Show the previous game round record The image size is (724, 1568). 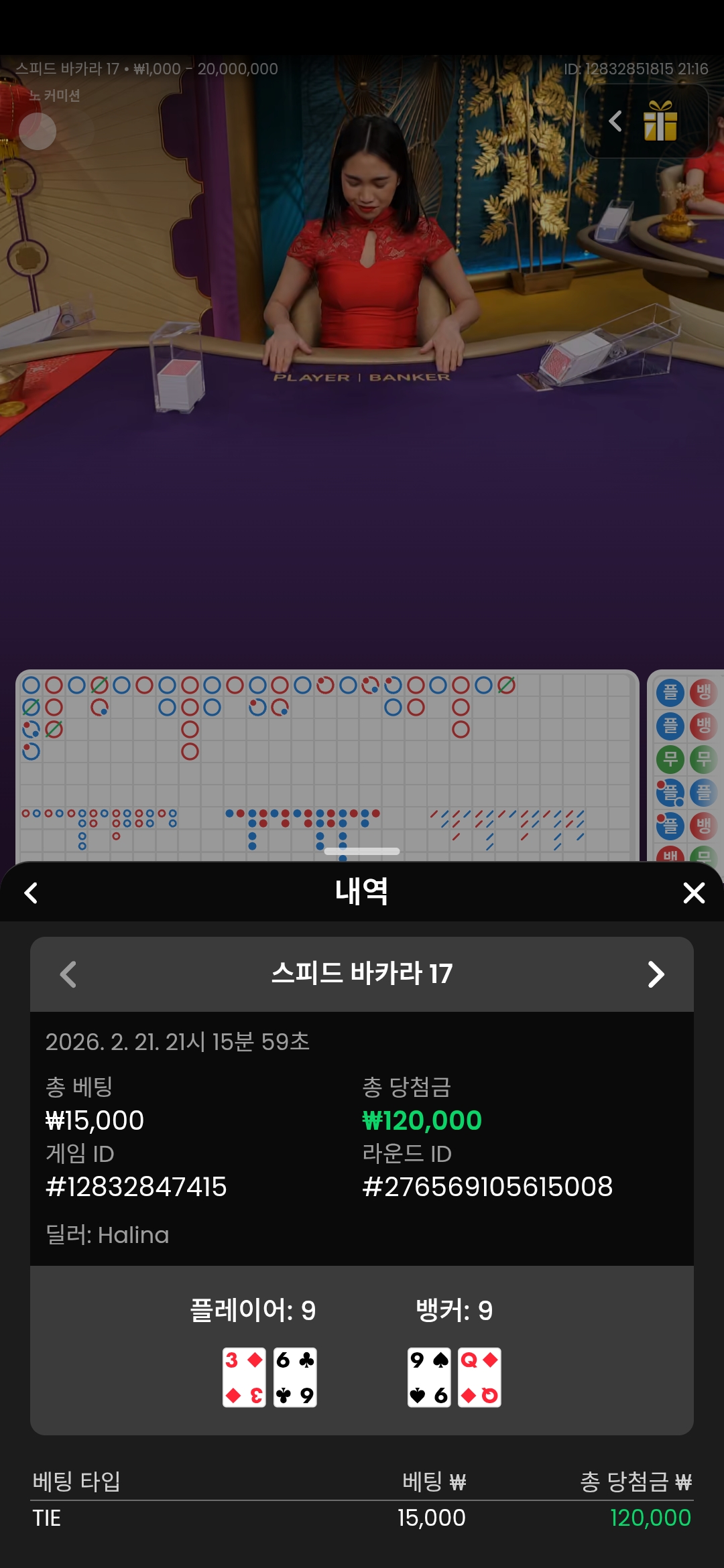click(68, 974)
